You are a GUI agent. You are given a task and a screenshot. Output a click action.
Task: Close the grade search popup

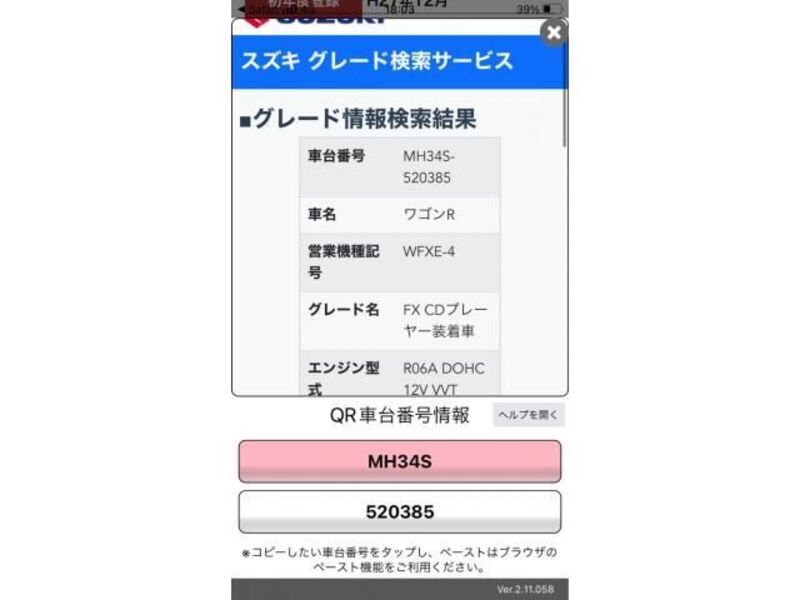click(x=553, y=33)
